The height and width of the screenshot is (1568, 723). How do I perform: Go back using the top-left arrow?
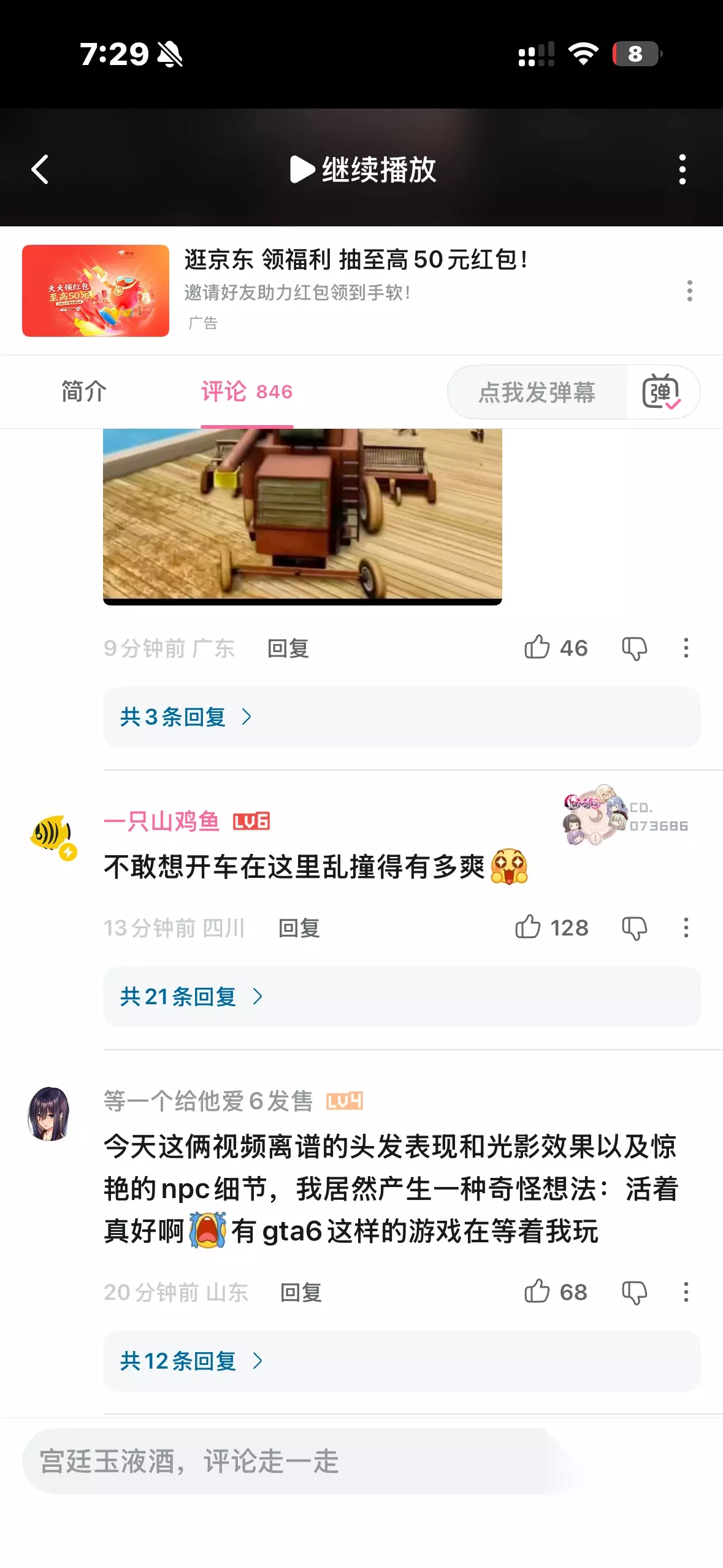coord(40,169)
